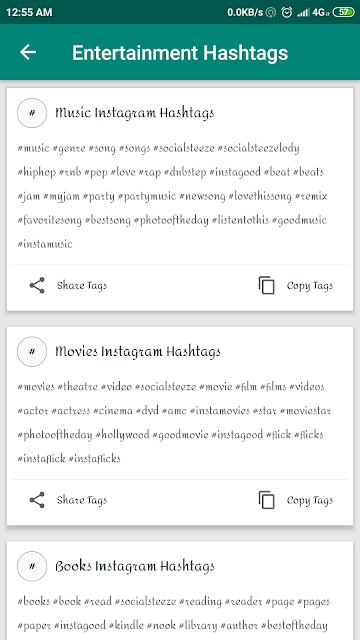Share the Movies Instagram hashtags

point(68,500)
